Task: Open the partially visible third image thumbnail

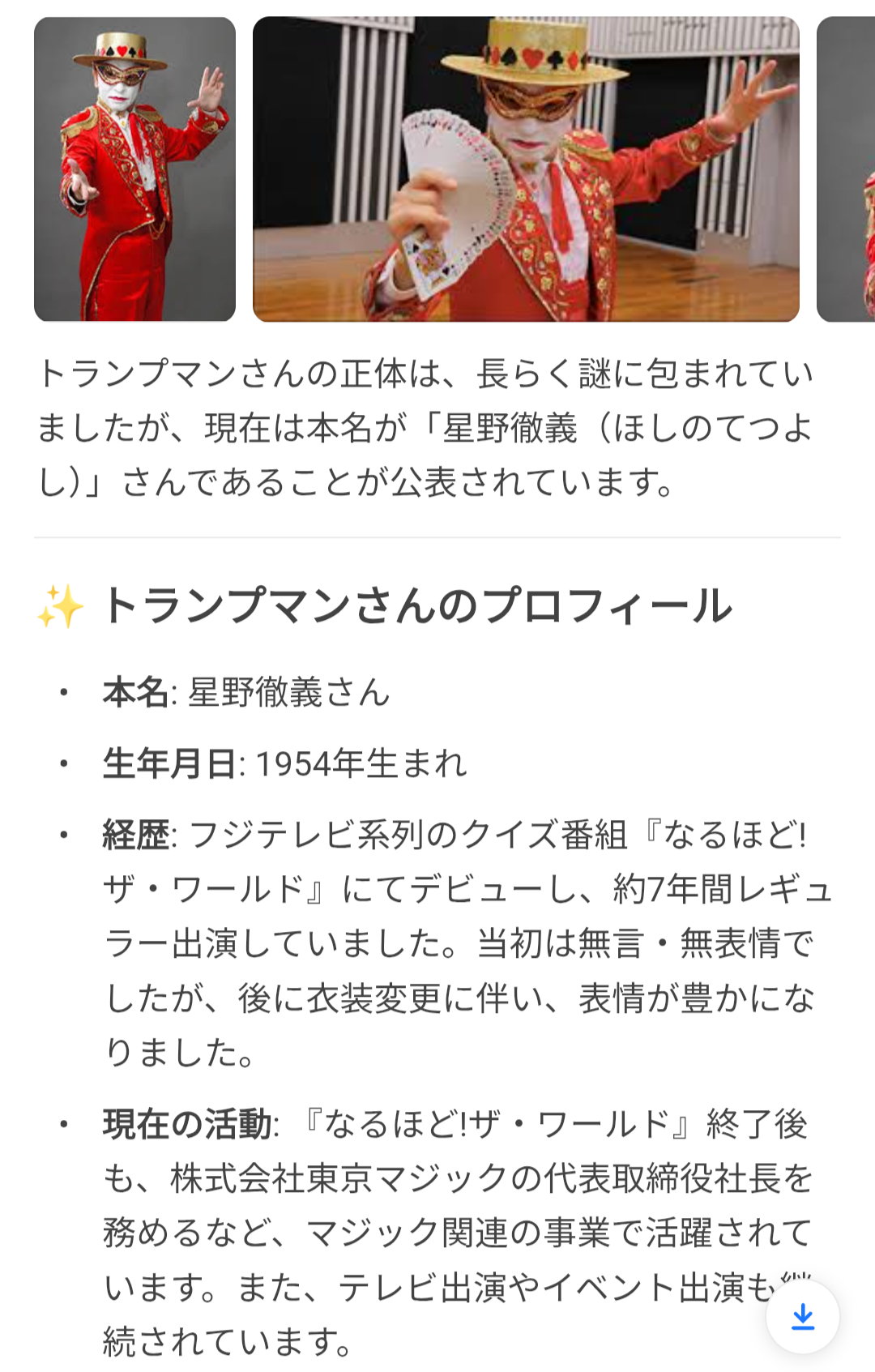Action: [847, 169]
